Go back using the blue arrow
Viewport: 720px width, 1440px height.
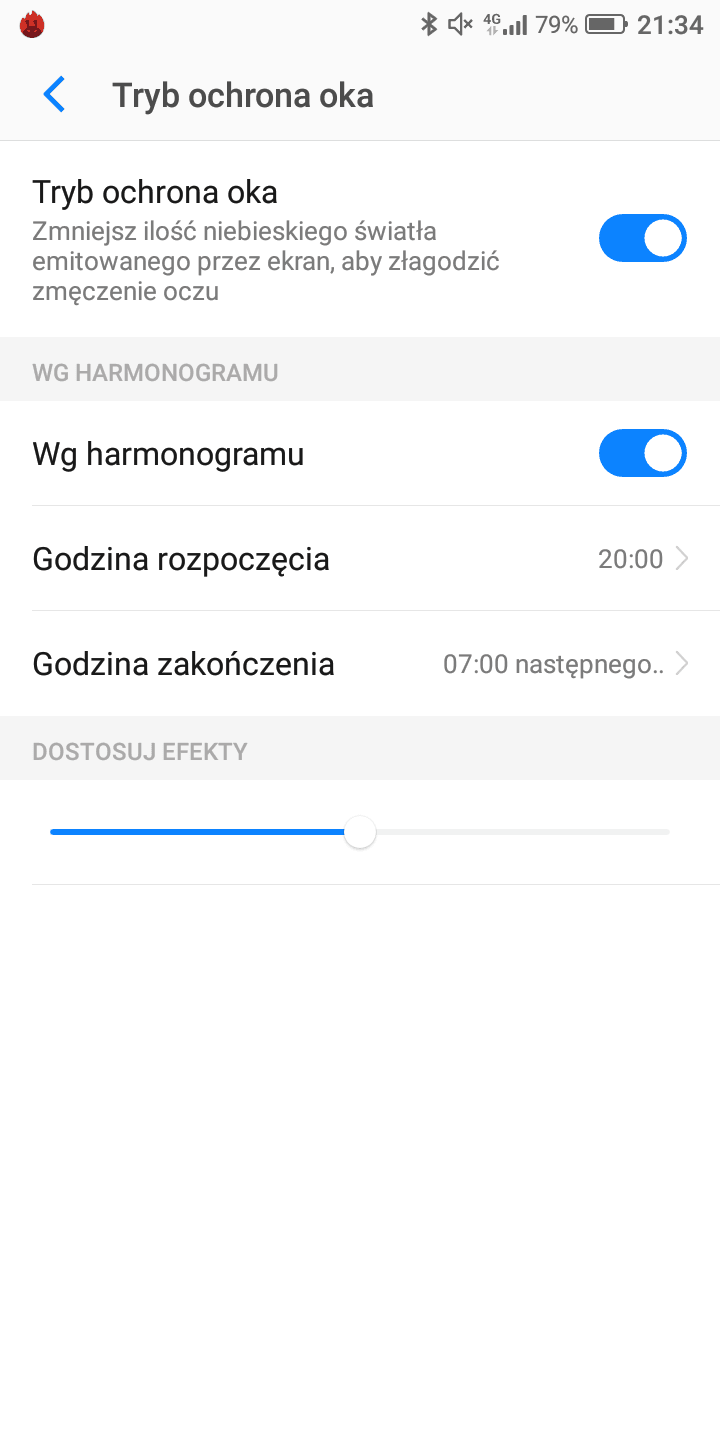[54, 95]
